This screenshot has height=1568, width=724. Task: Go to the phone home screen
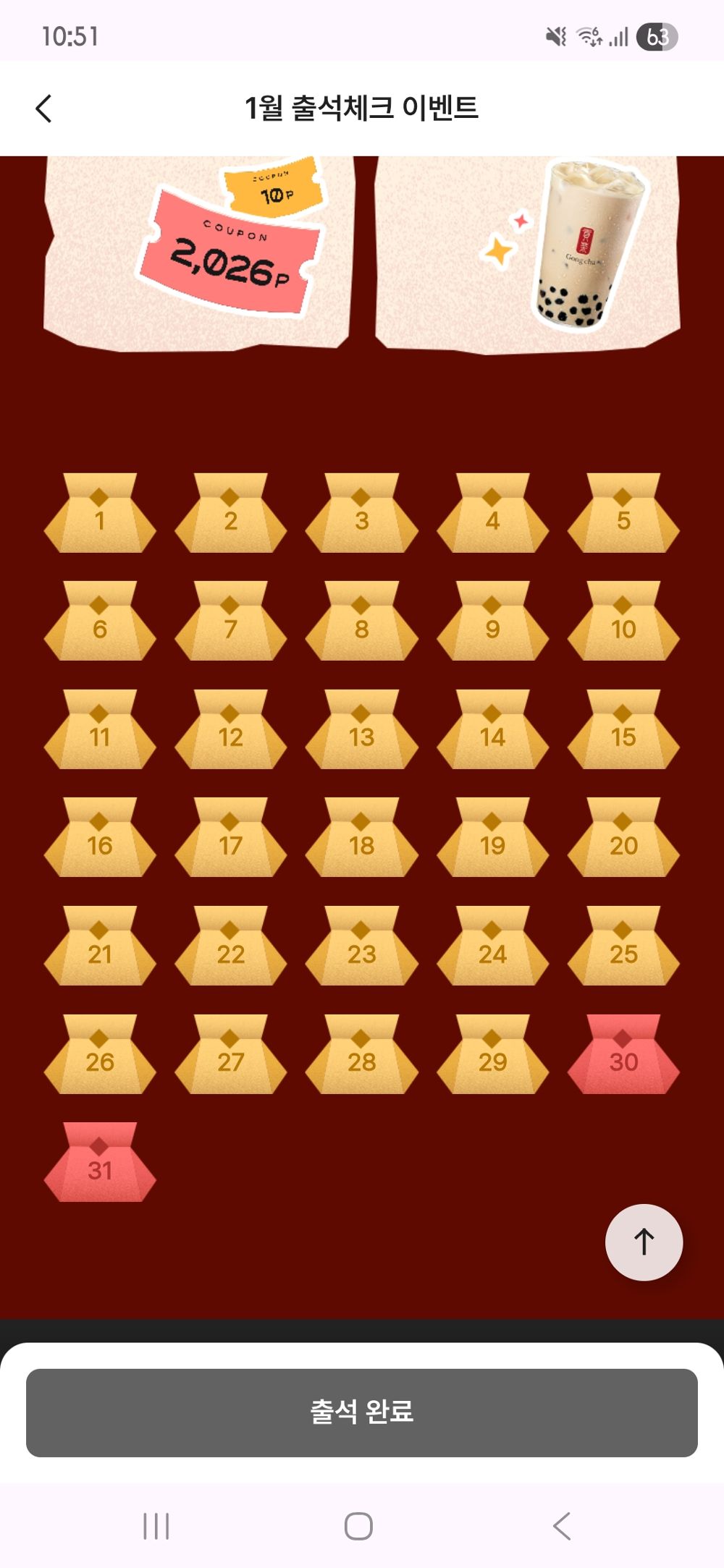point(358,1526)
